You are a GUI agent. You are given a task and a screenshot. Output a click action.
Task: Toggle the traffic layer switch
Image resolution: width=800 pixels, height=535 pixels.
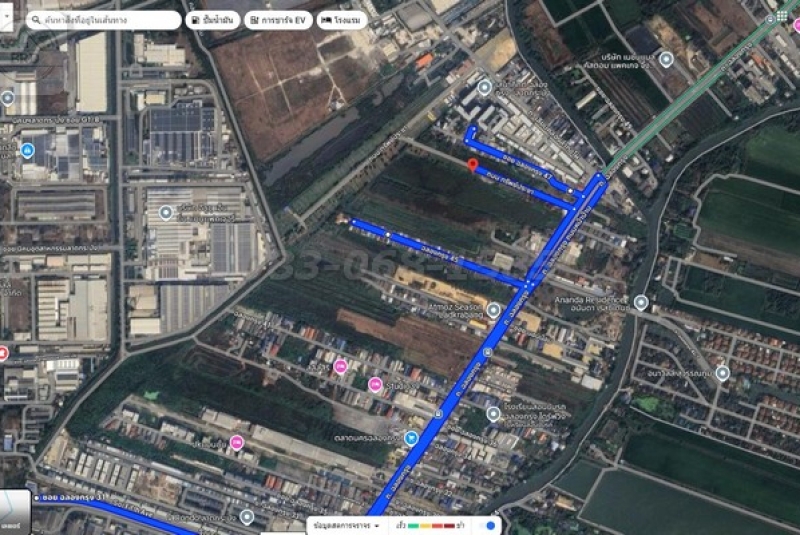487,525
